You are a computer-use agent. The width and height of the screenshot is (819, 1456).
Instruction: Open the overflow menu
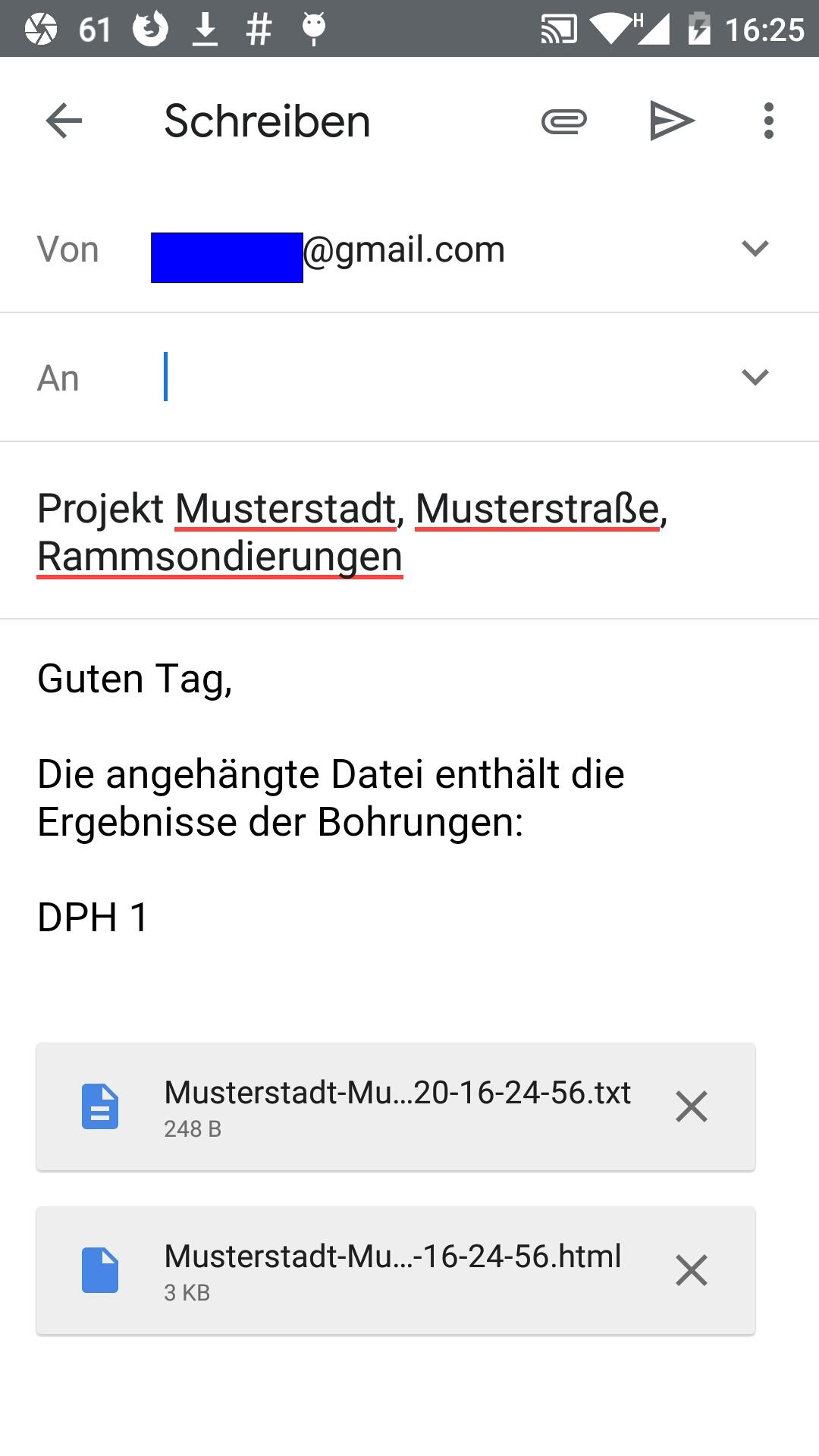(x=769, y=121)
